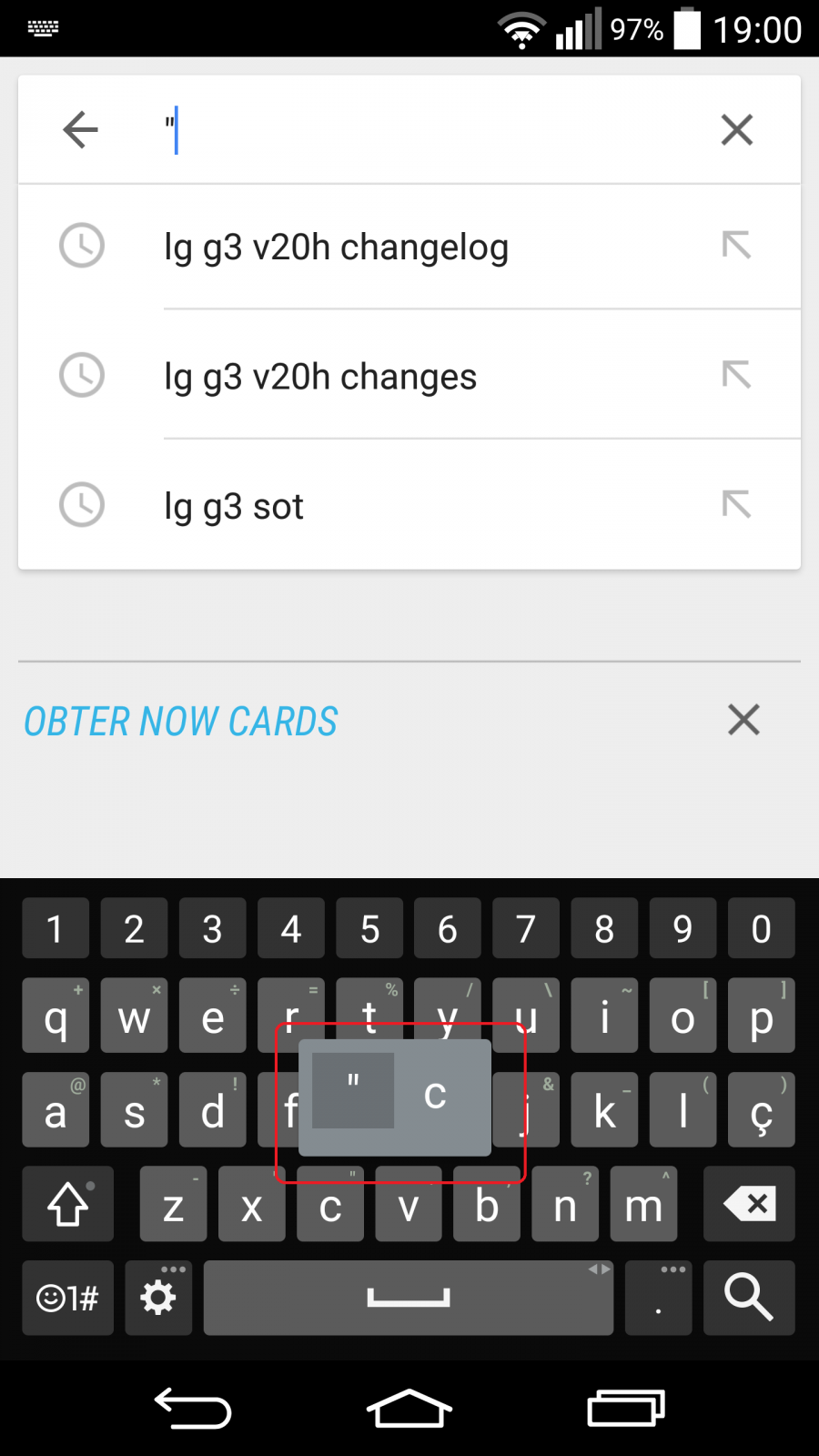Tap the Obter Now Cards link
819x1456 pixels.
pos(181,722)
